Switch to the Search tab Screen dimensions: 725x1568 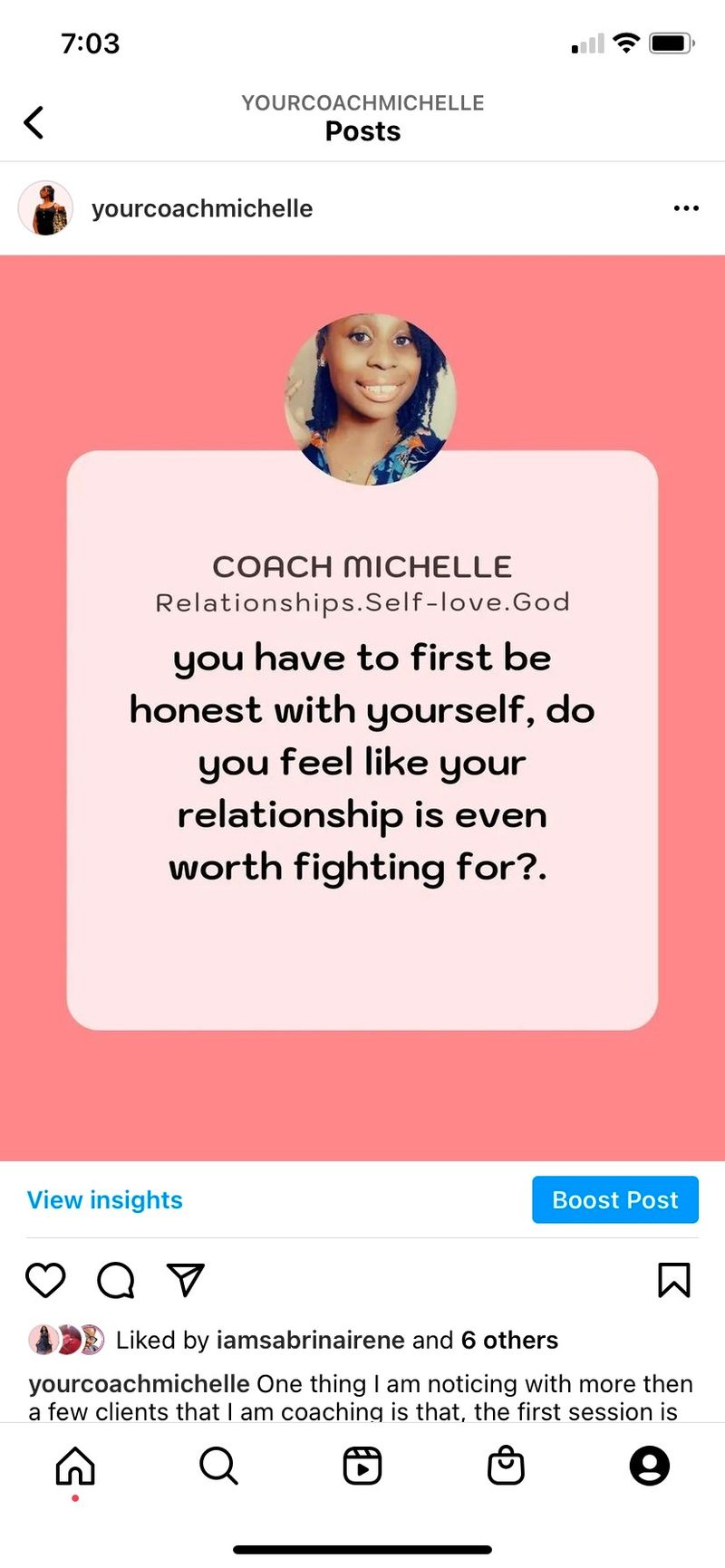click(218, 1465)
